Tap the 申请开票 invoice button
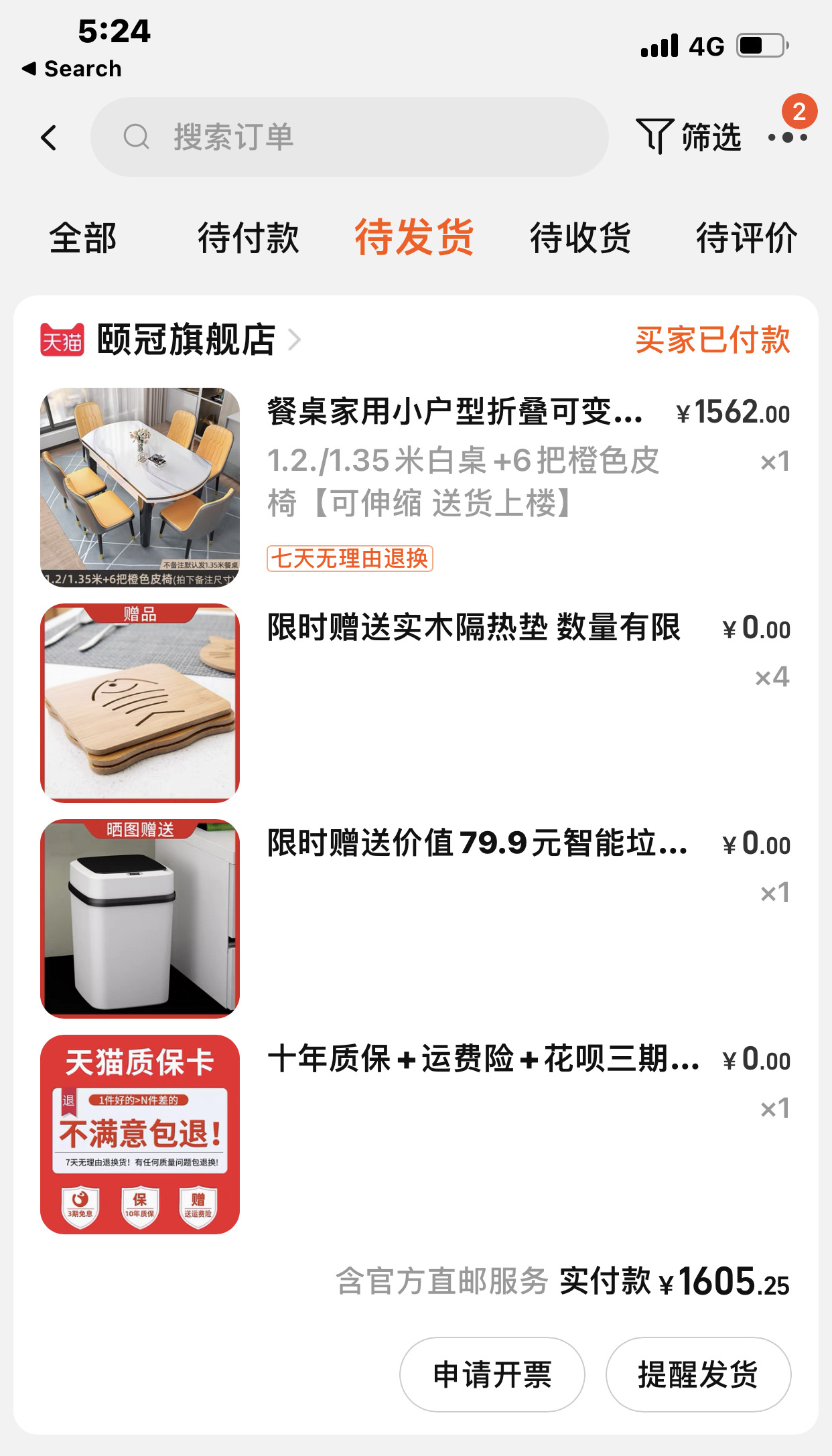 492,1375
